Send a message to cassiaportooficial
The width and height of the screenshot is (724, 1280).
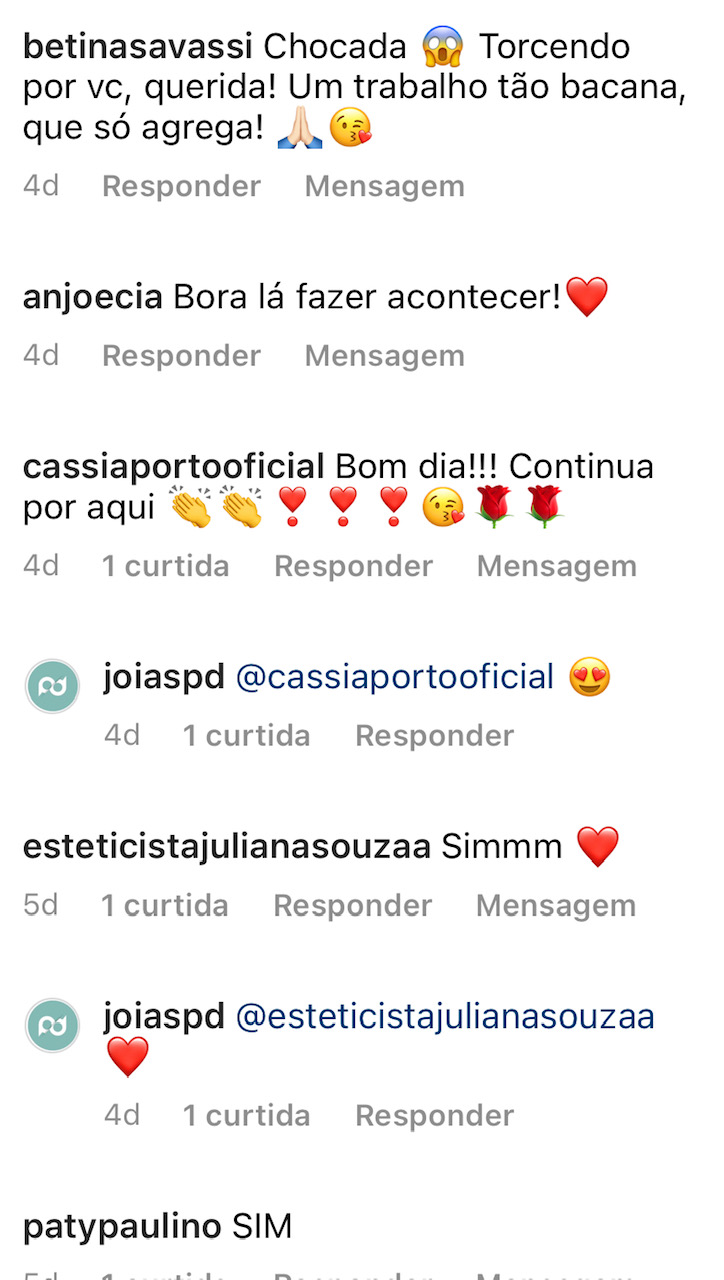coord(556,566)
